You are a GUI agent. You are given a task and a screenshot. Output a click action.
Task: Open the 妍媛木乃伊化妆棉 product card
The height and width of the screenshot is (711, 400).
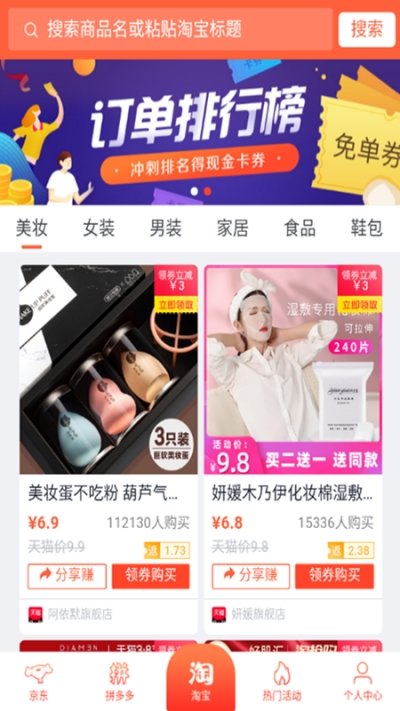tap(293, 449)
